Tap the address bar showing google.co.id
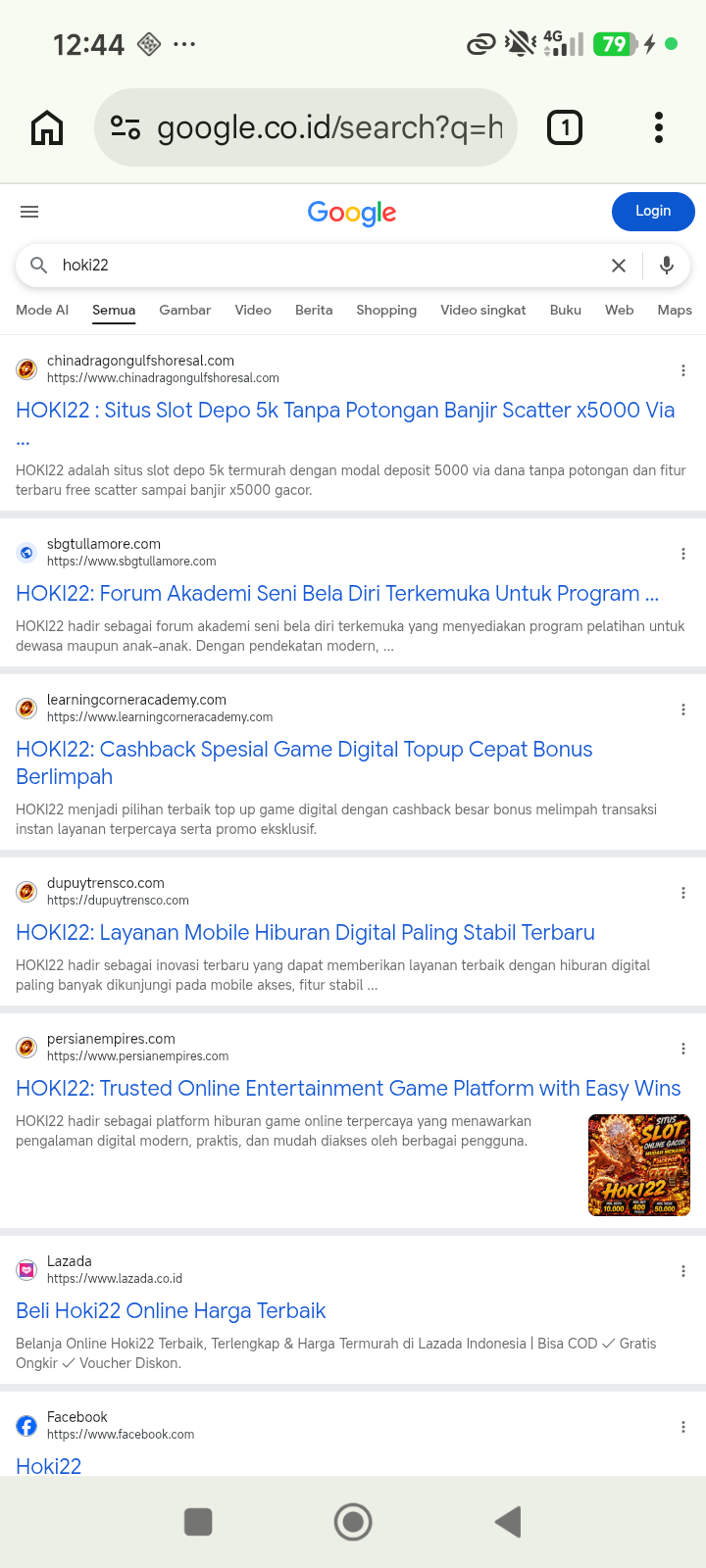Screen dimensions: 706x1568 pyautogui.click(x=306, y=127)
